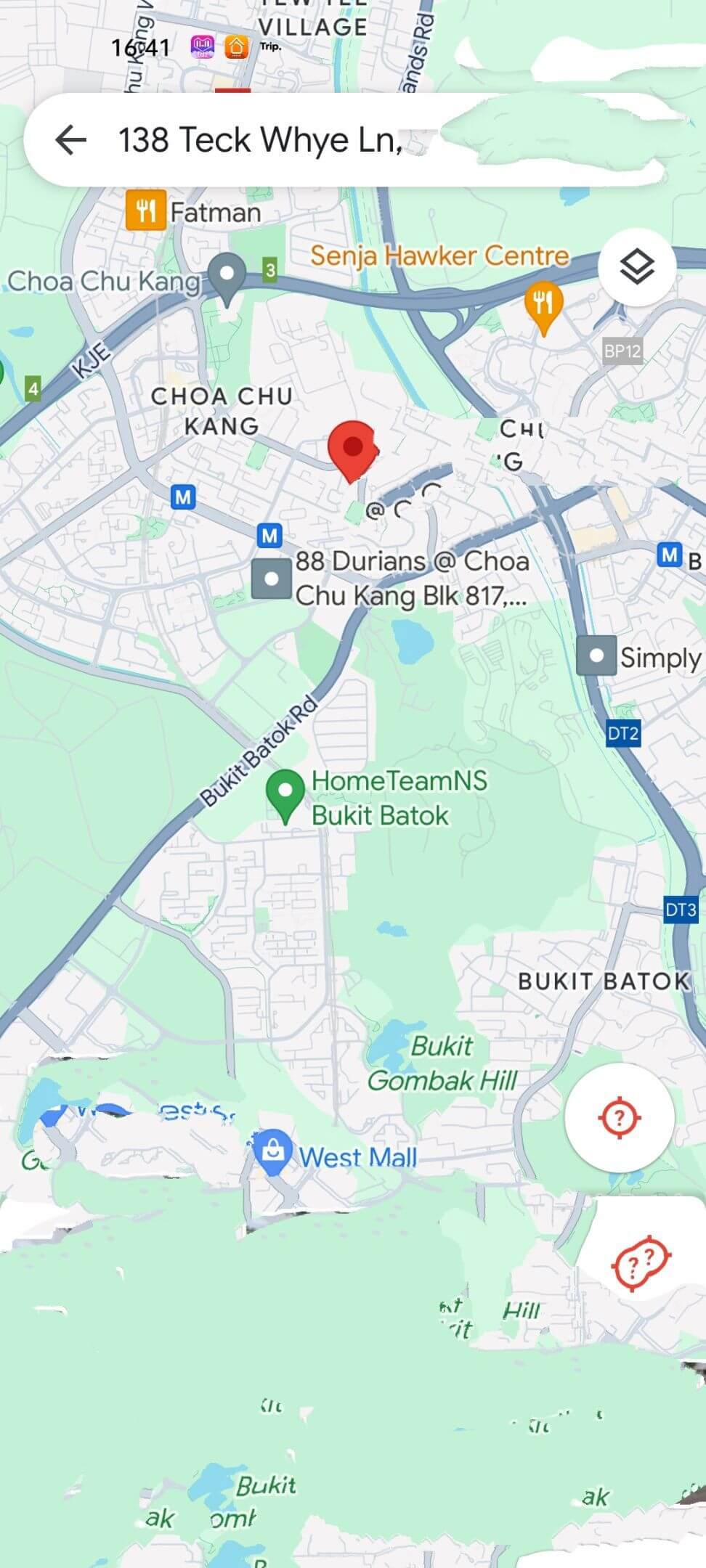Select the DT3 station marker
The image size is (706, 1568).
[680, 910]
